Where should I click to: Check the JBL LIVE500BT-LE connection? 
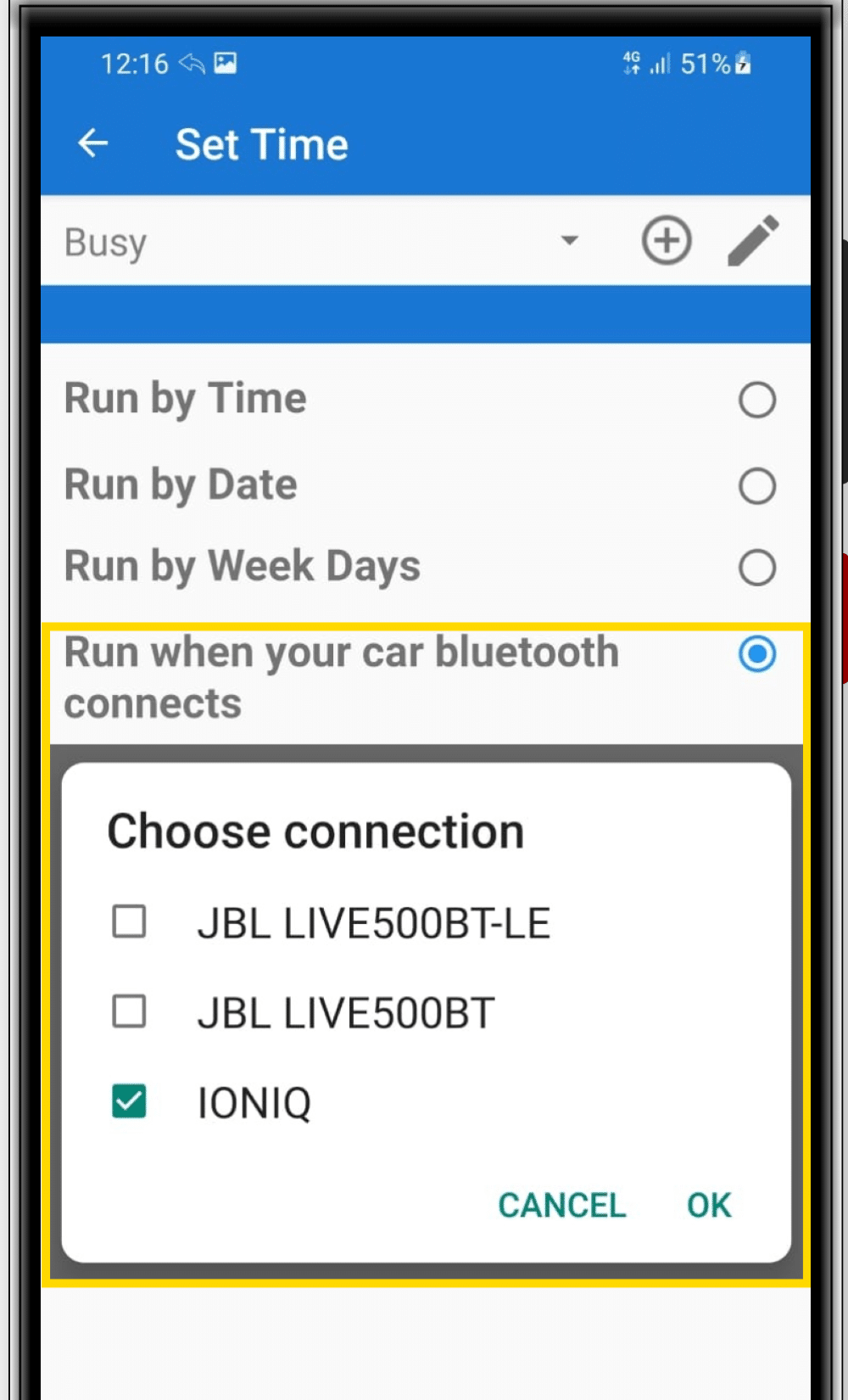129,921
